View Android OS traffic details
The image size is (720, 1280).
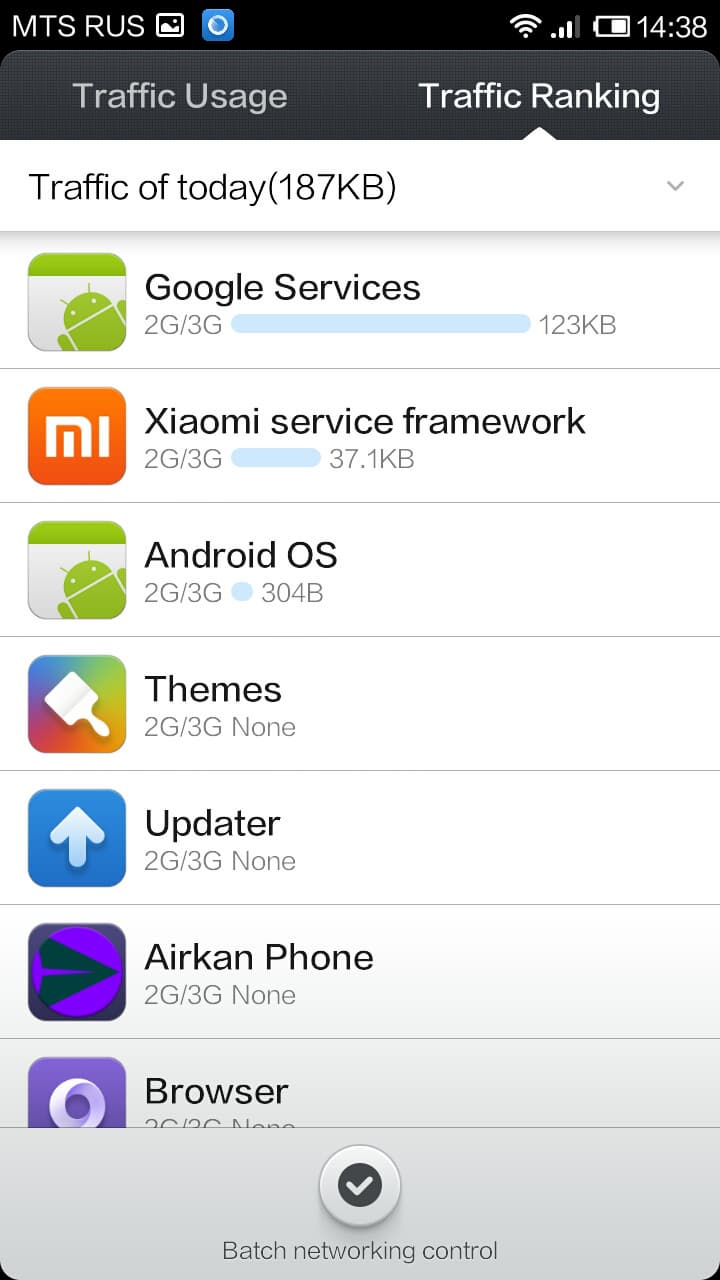pyautogui.click(x=360, y=570)
